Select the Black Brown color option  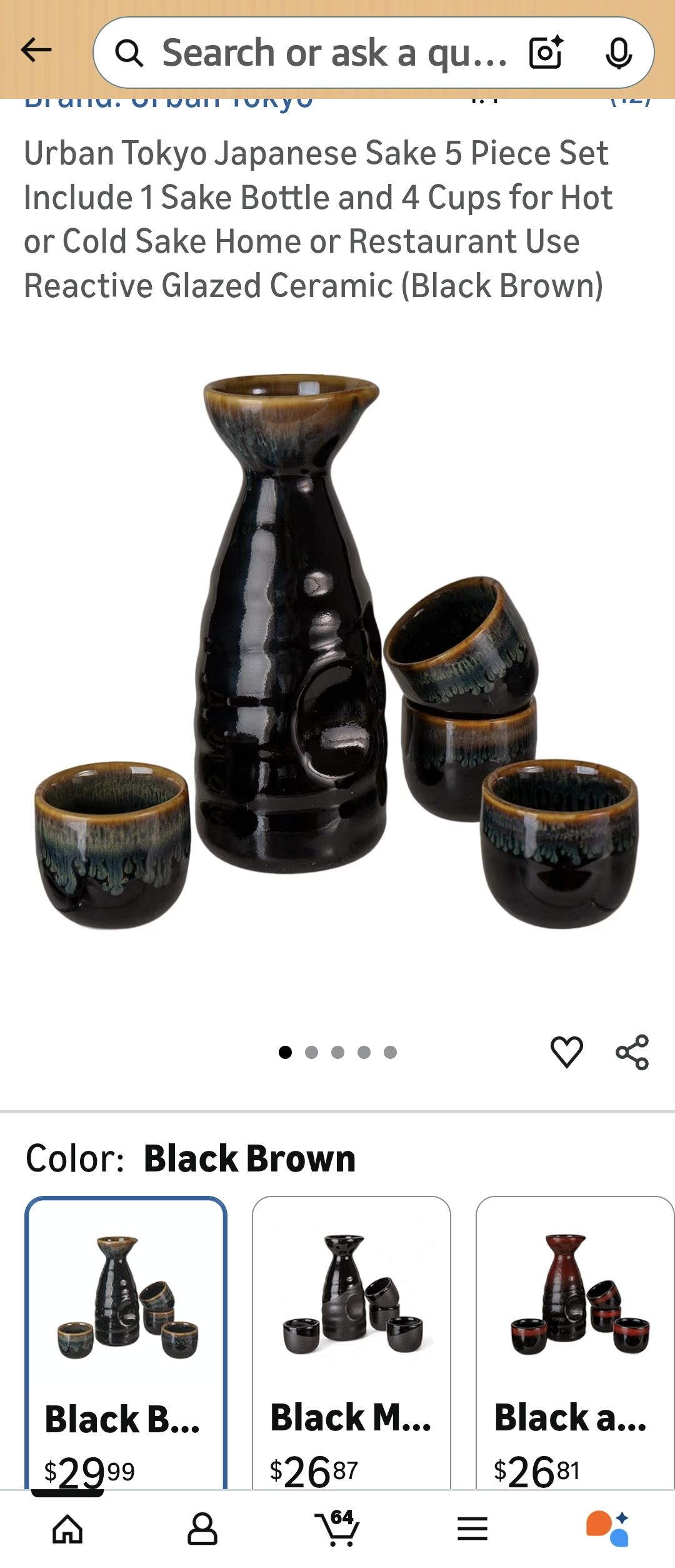pyautogui.click(x=126, y=1345)
